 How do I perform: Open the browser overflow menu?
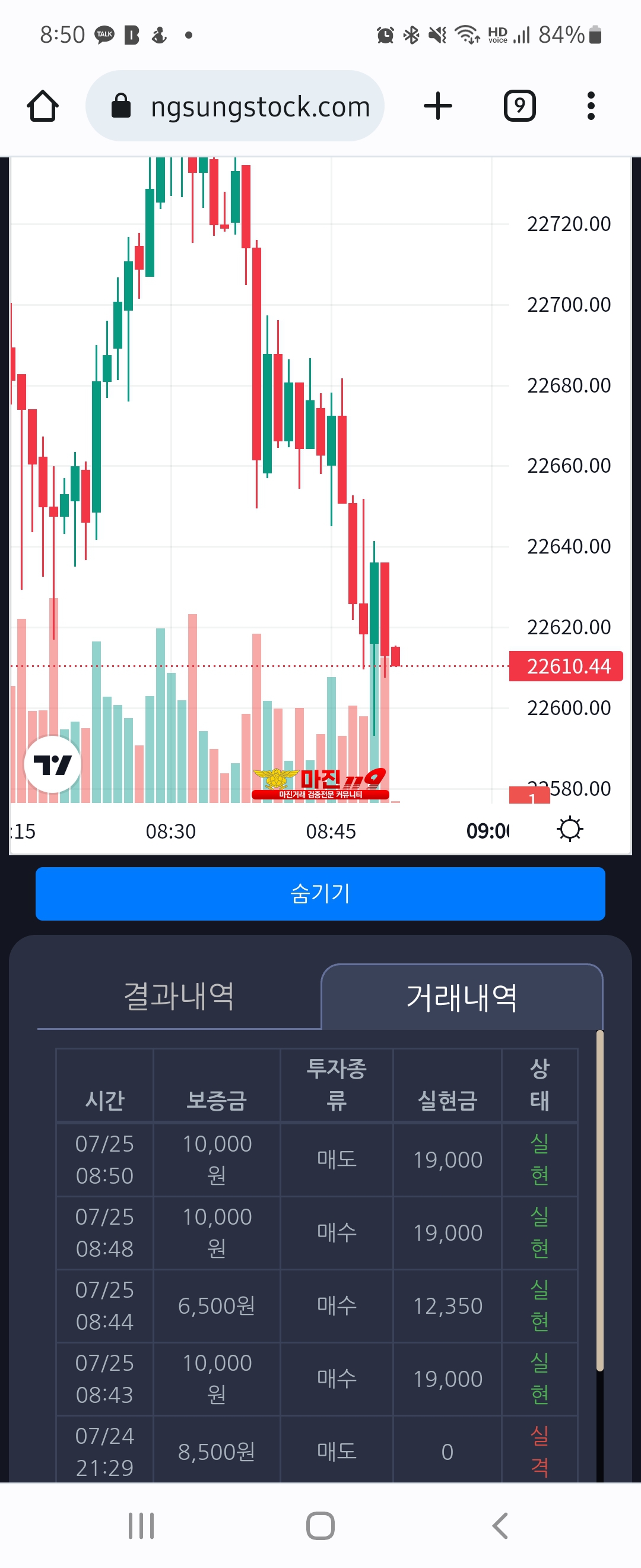pyautogui.click(x=591, y=106)
